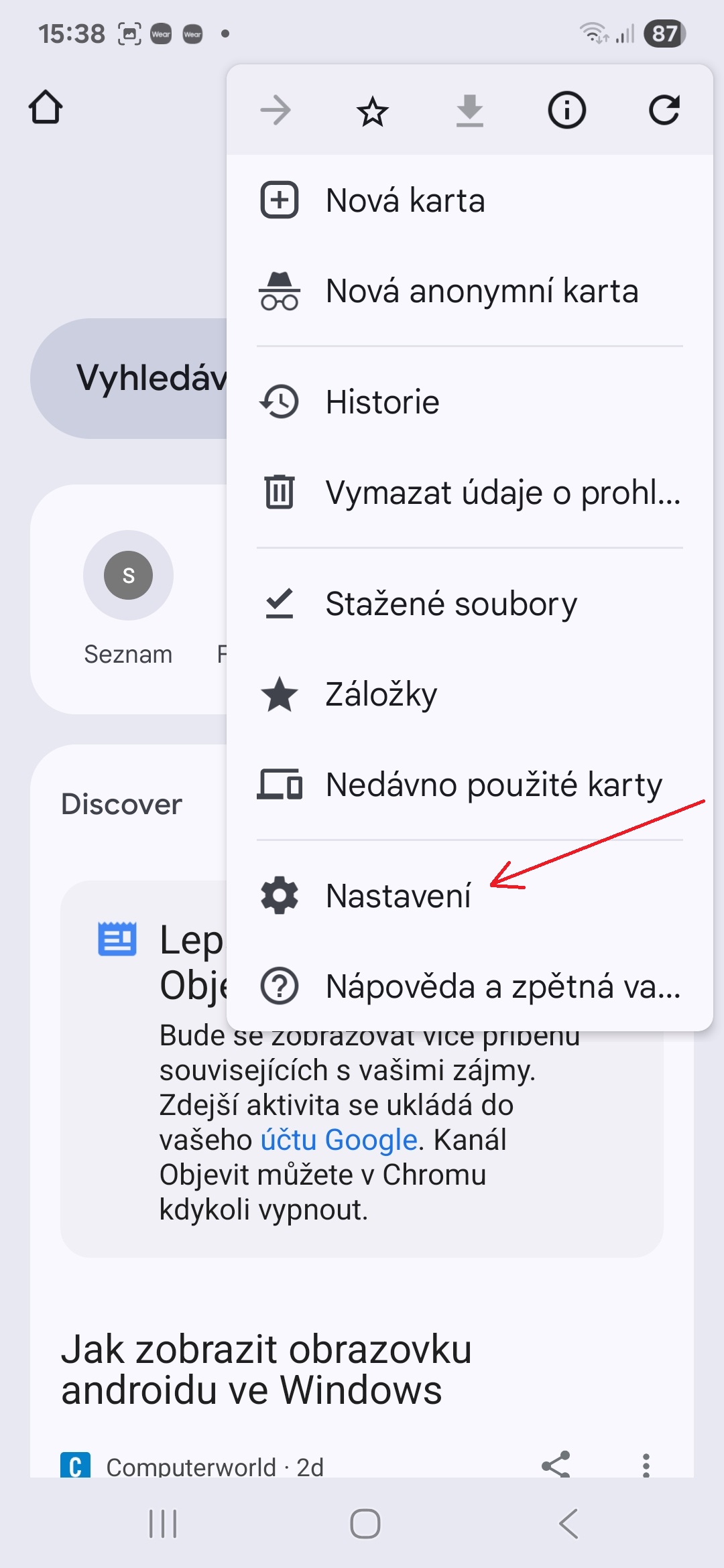This screenshot has width=724, height=1568.
Task: Download the page with the arrow icon
Action: click(469, 111)
